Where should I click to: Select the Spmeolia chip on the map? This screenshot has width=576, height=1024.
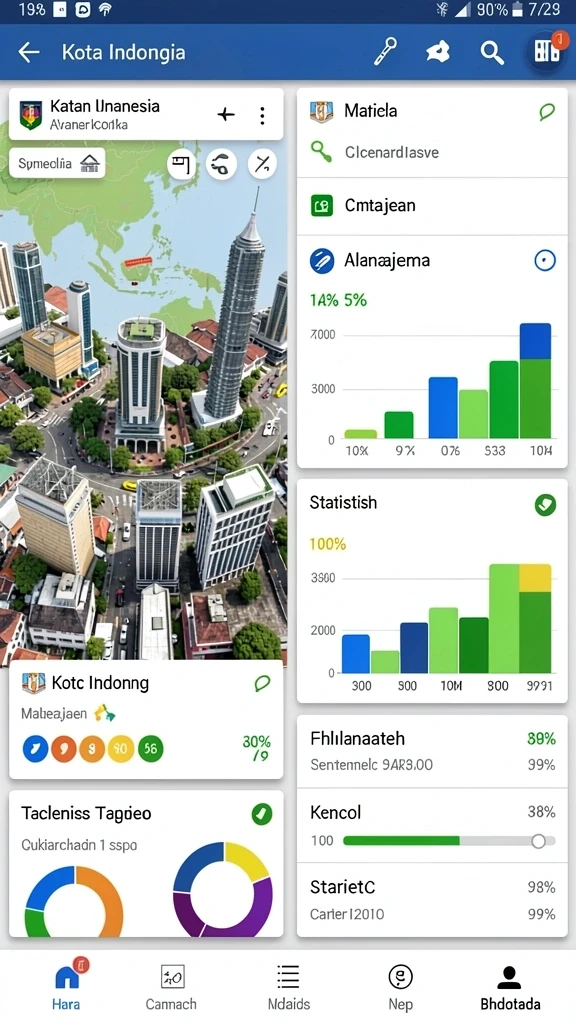(x=57, y=163)
